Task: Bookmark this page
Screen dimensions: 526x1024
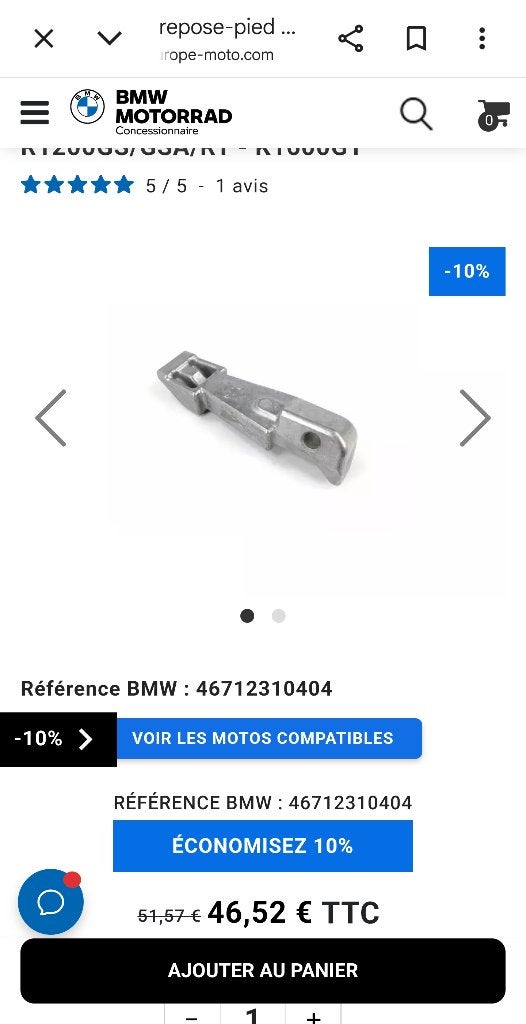Action: click(416, 39)
